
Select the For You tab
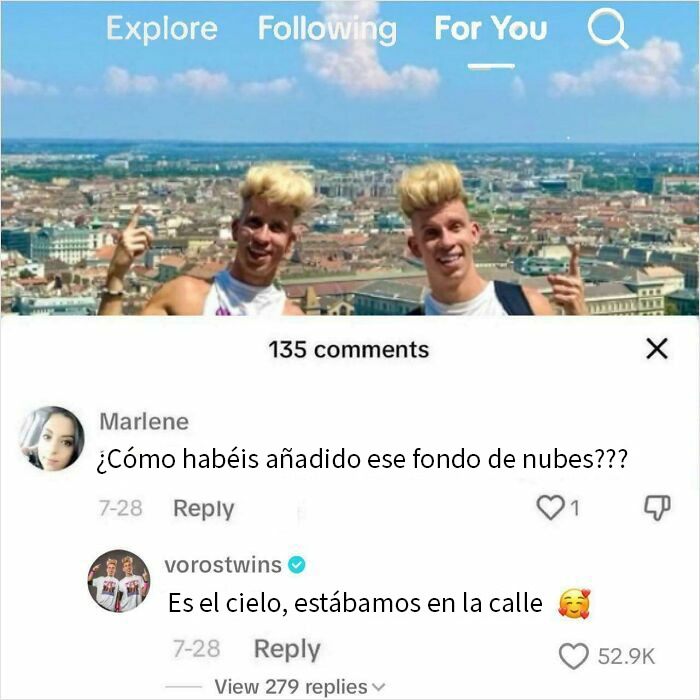490,29
